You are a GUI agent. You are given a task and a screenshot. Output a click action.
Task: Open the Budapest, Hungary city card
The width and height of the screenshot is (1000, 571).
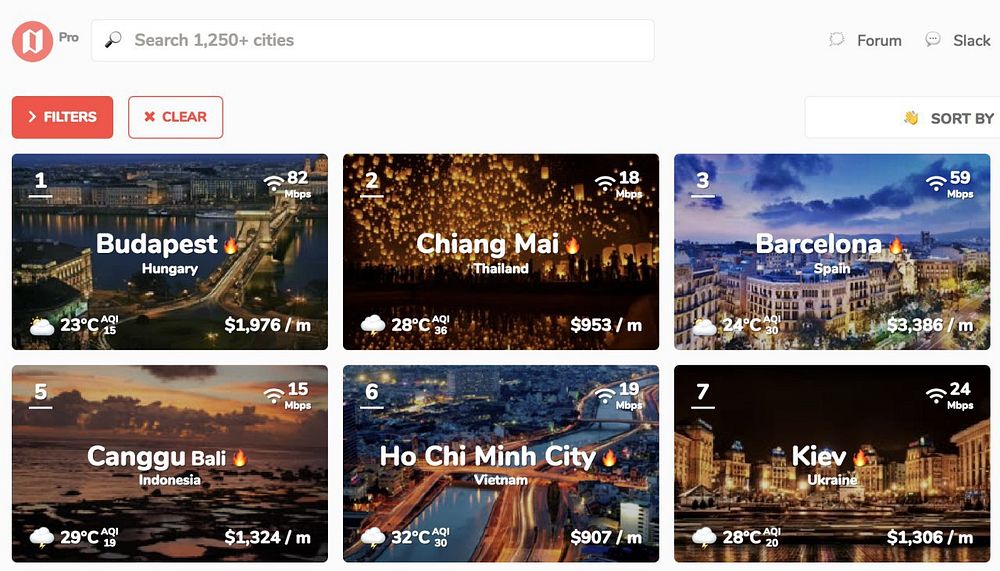tap(170, 252)
